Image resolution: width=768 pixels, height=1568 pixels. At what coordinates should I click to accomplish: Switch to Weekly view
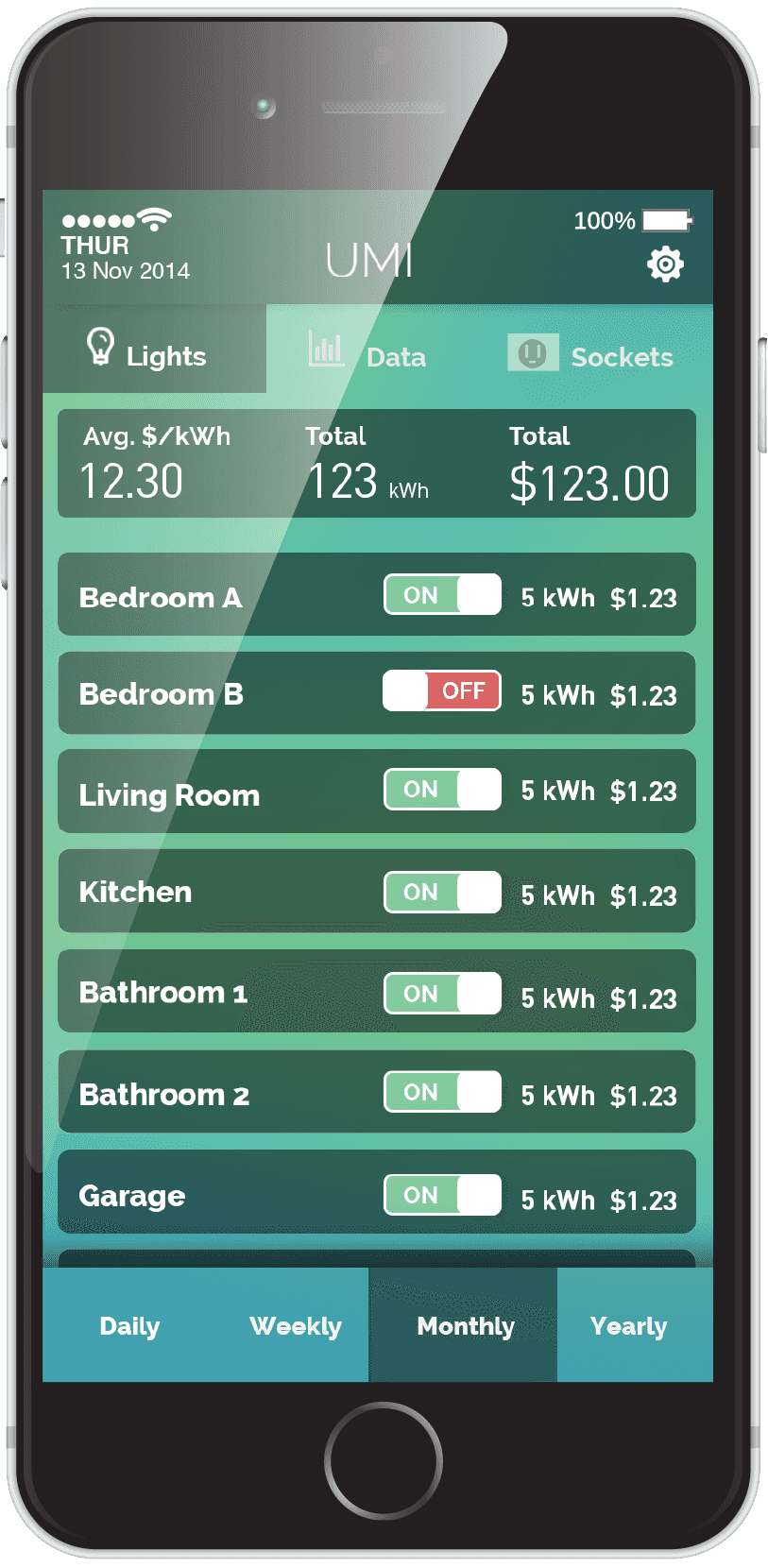click(x=295, y=1325)
